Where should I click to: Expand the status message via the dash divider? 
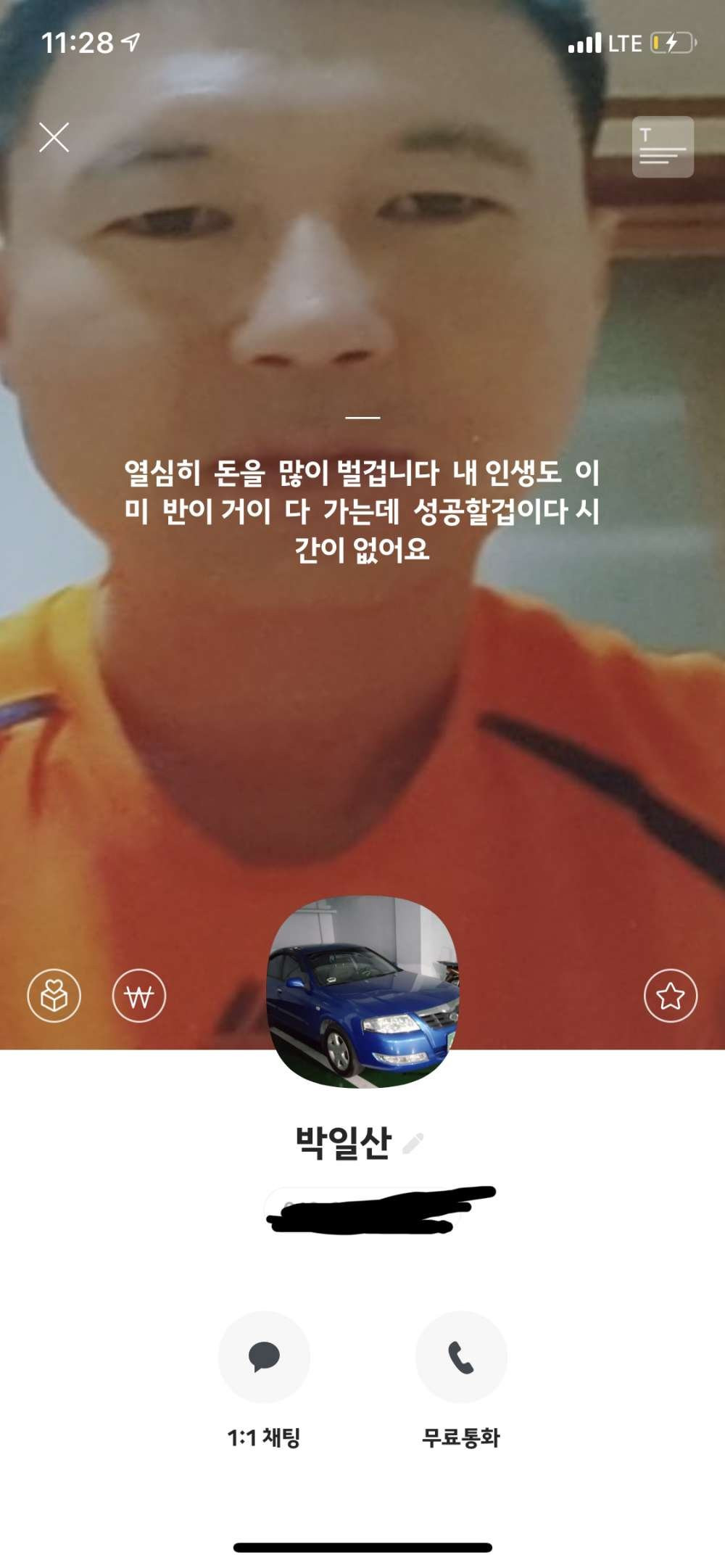pyautogui.click(x=362, y=416)
